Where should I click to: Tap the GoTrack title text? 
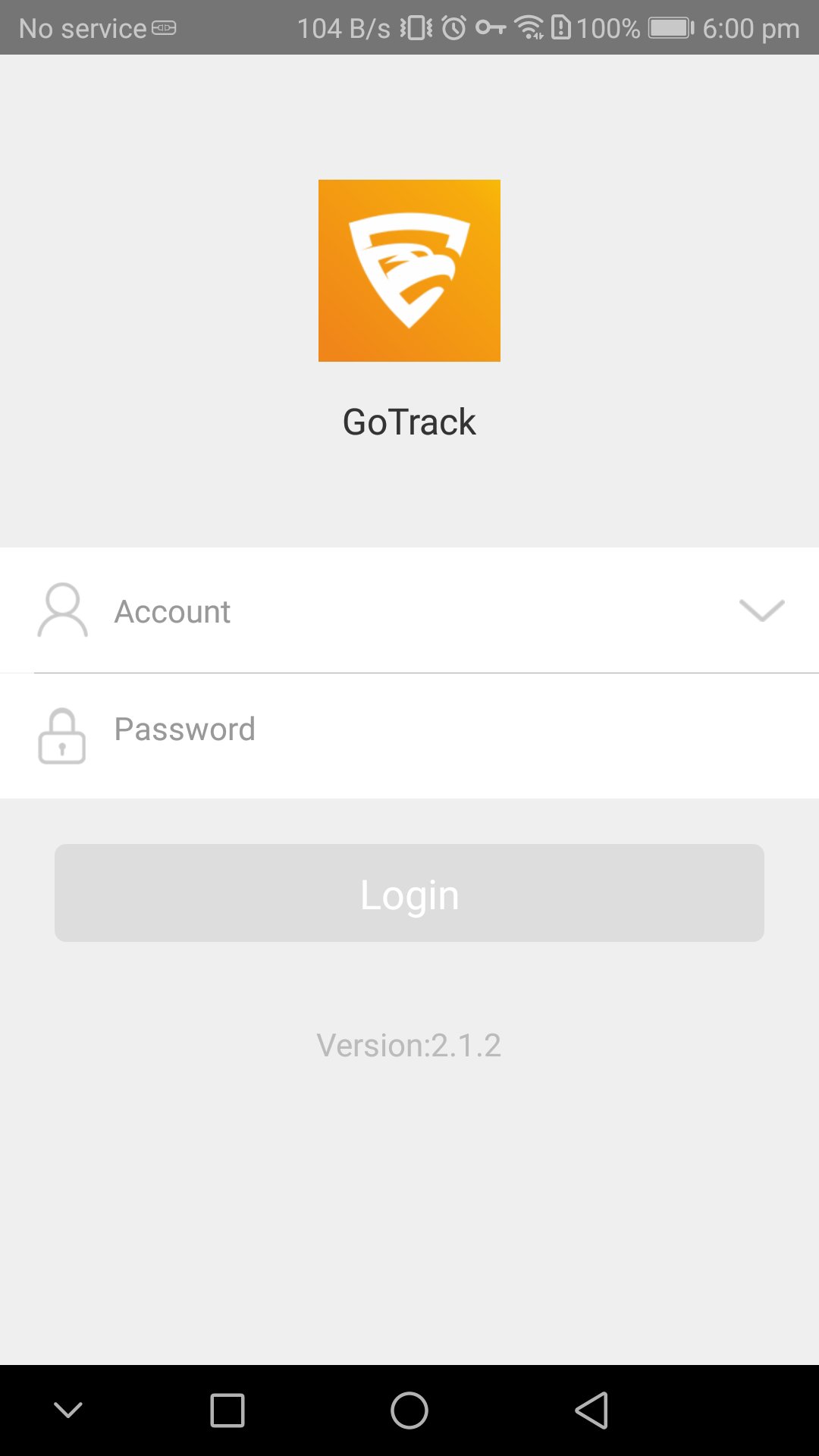pos(409,422)
